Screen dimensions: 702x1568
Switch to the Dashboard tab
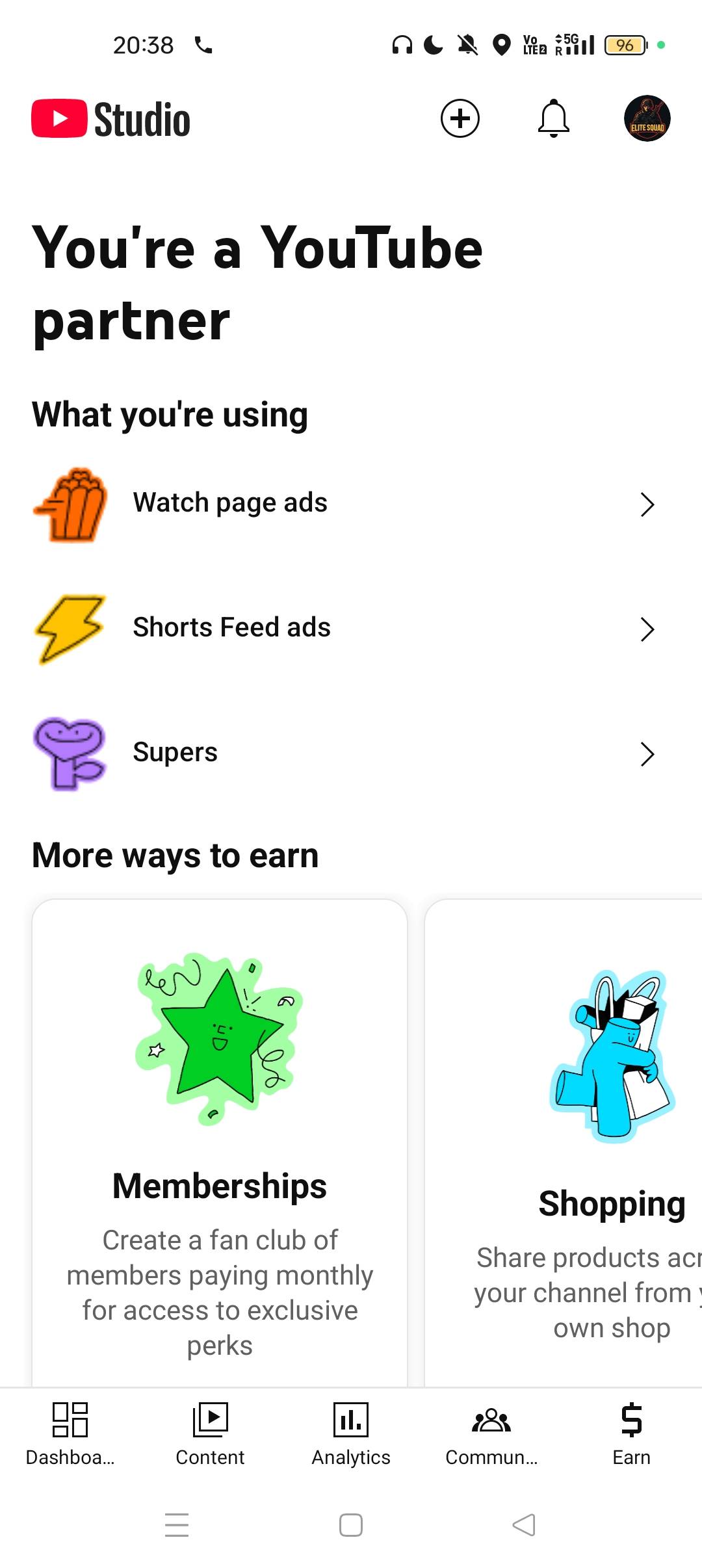click(x=70, y=1433)
